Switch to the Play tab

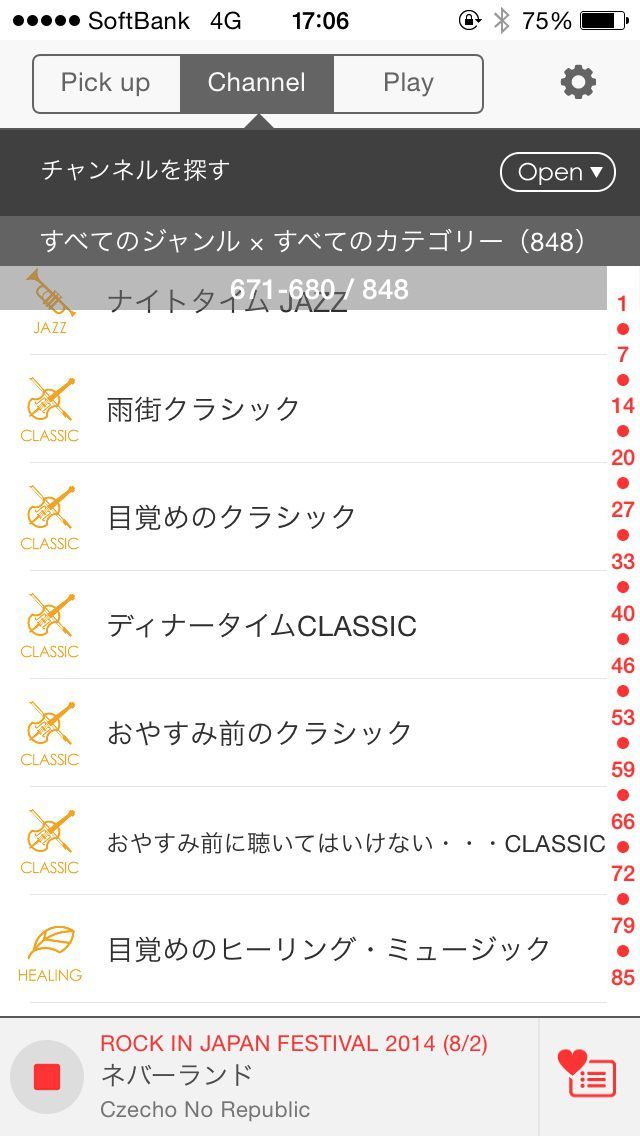408,83
